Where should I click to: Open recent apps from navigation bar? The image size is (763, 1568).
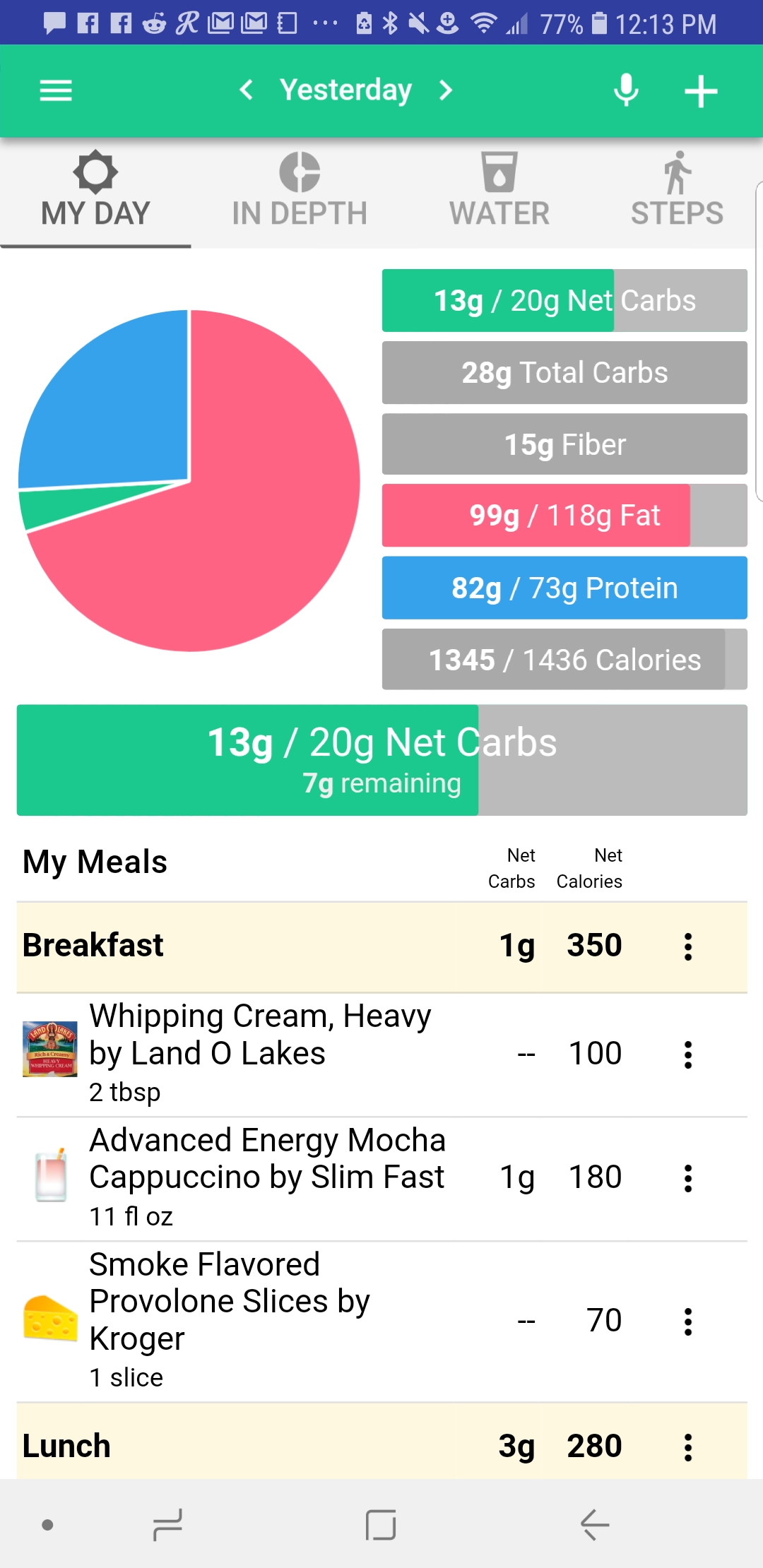(167, 1524)
